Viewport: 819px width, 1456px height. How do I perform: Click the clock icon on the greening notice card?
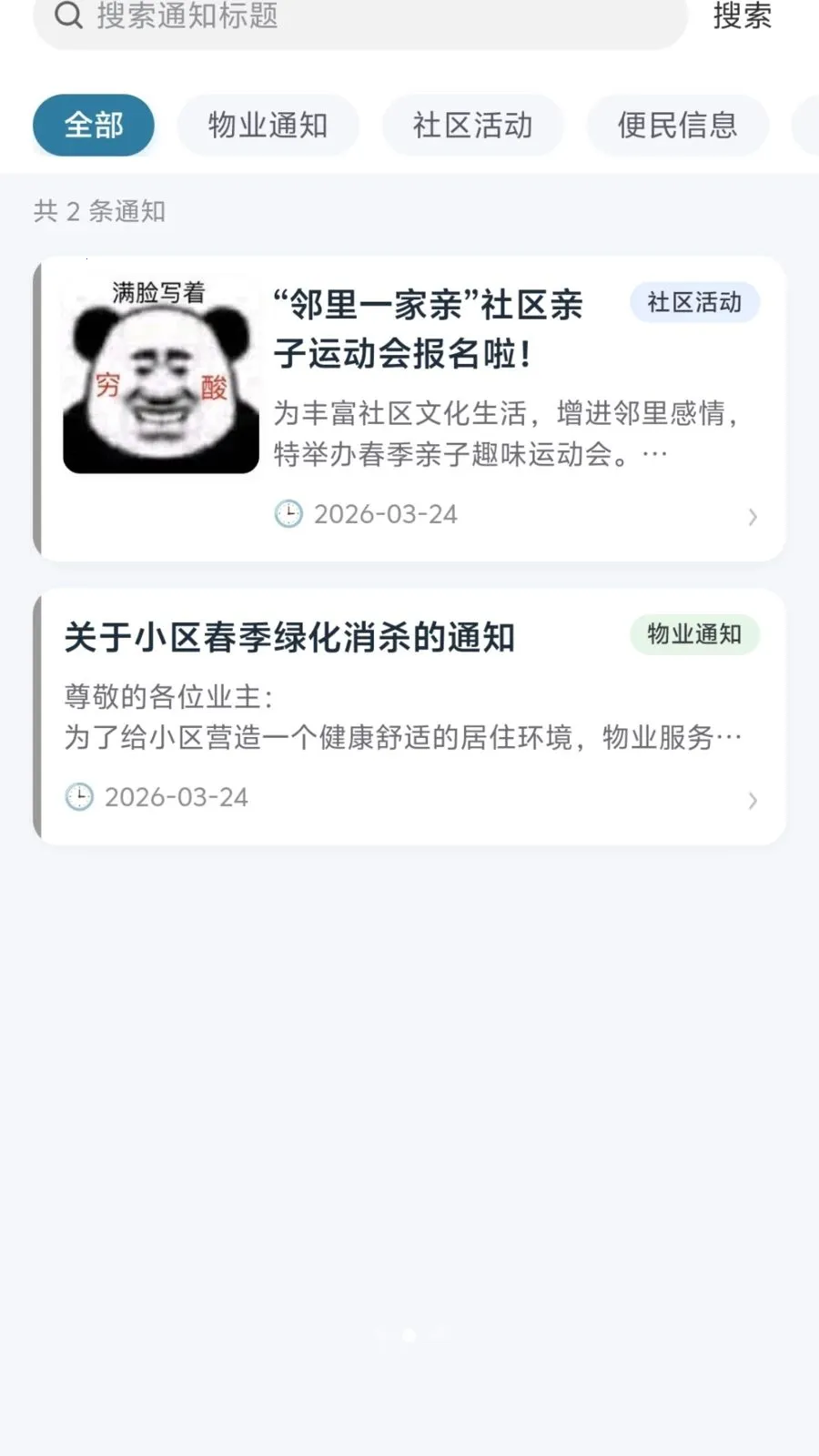point(81,796)
